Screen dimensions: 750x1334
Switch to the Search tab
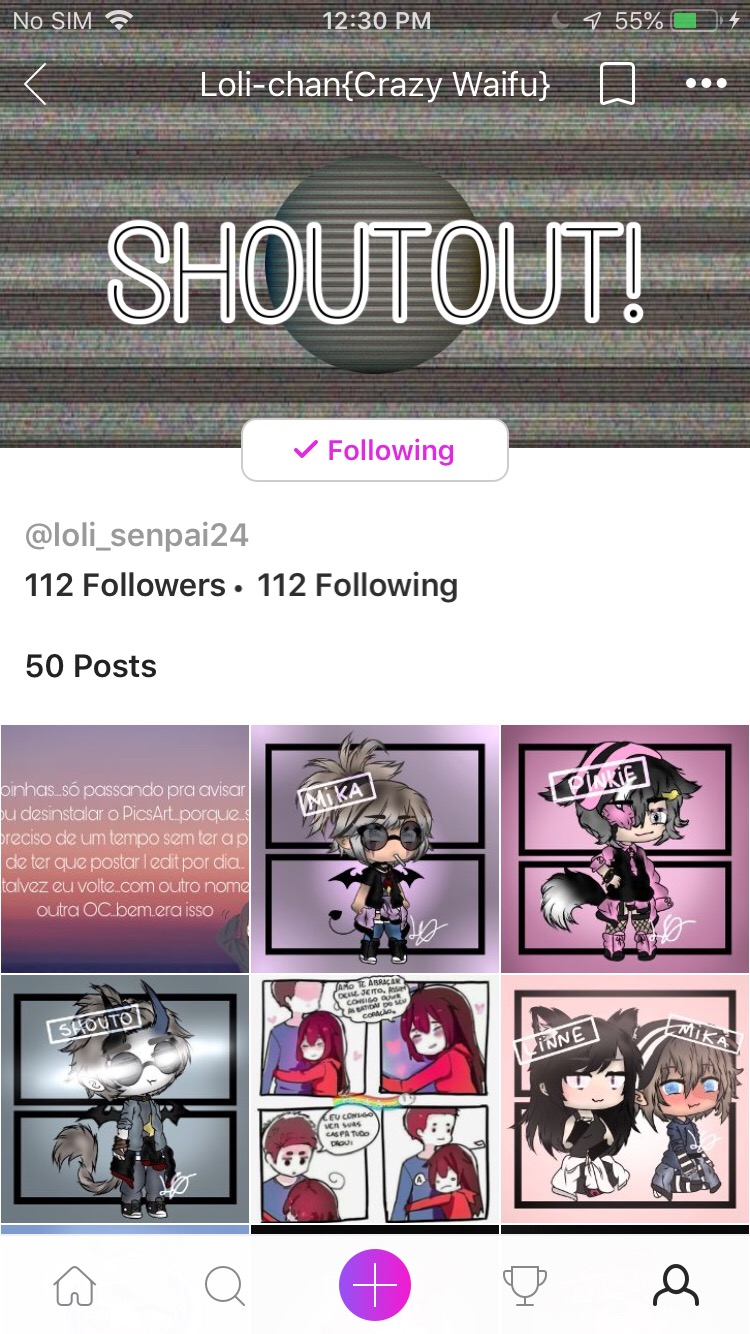pyautogui.click(x=225, y=1285)
